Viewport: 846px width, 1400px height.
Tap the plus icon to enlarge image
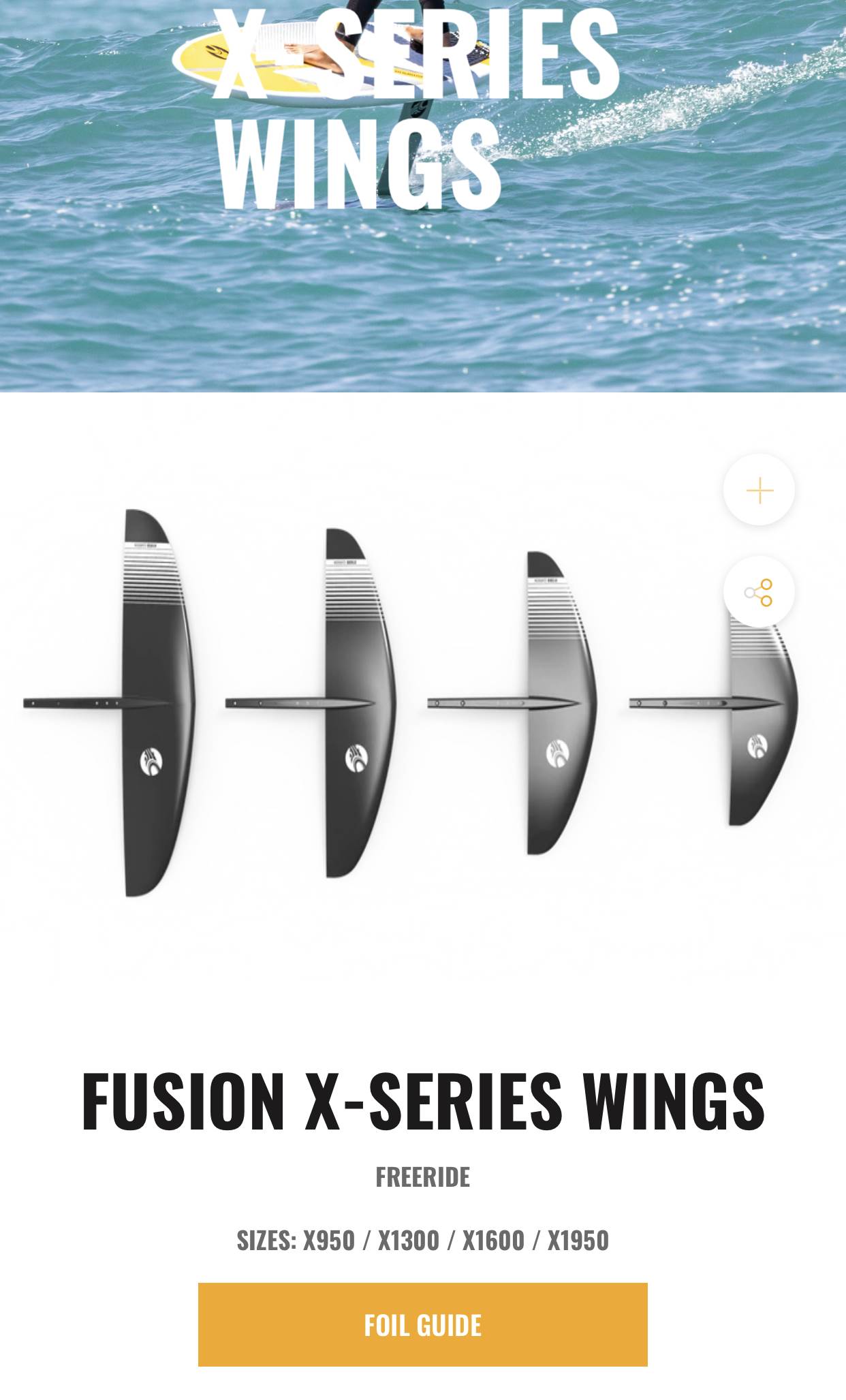tap(759, 491)
